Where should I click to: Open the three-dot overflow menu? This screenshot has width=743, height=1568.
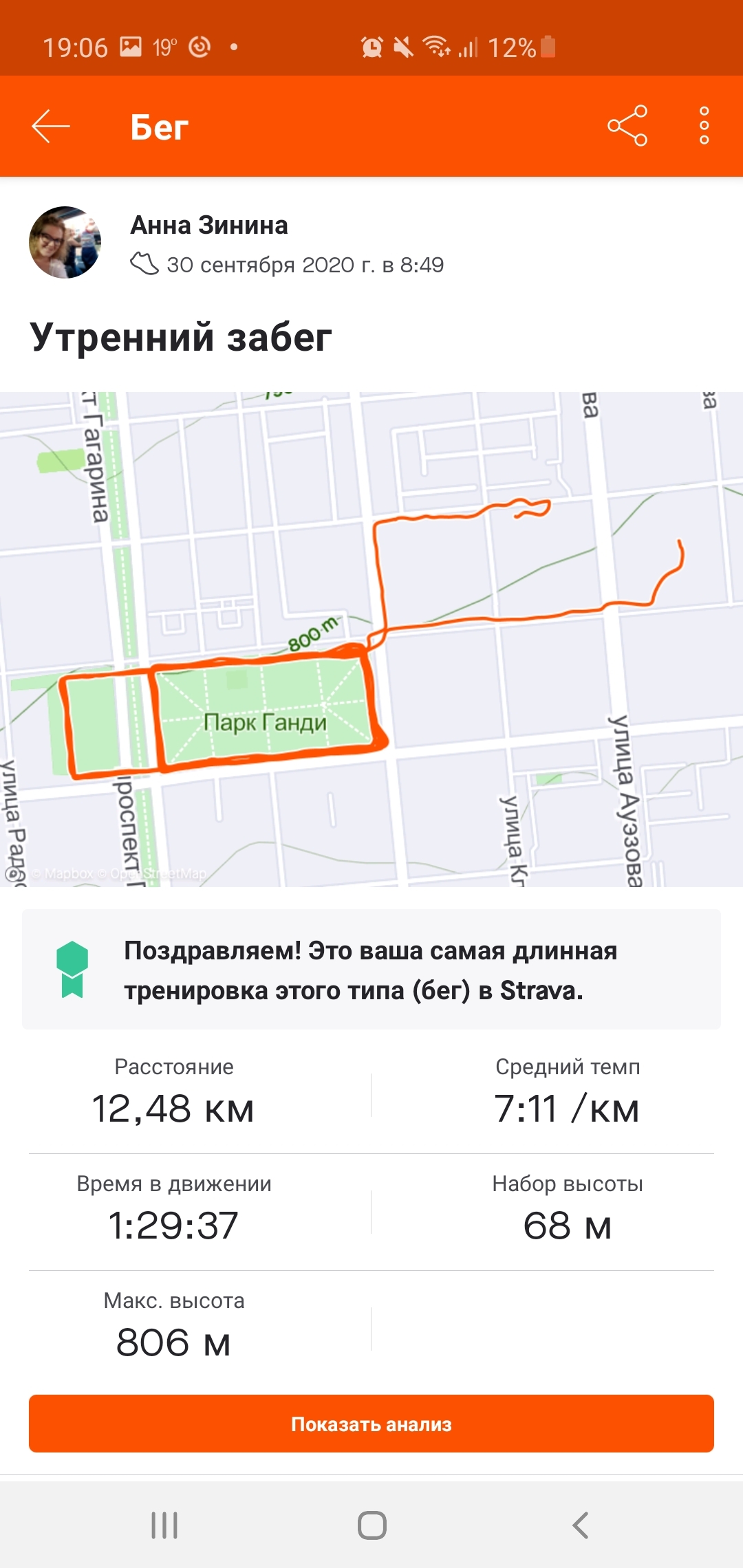[704, 126]
